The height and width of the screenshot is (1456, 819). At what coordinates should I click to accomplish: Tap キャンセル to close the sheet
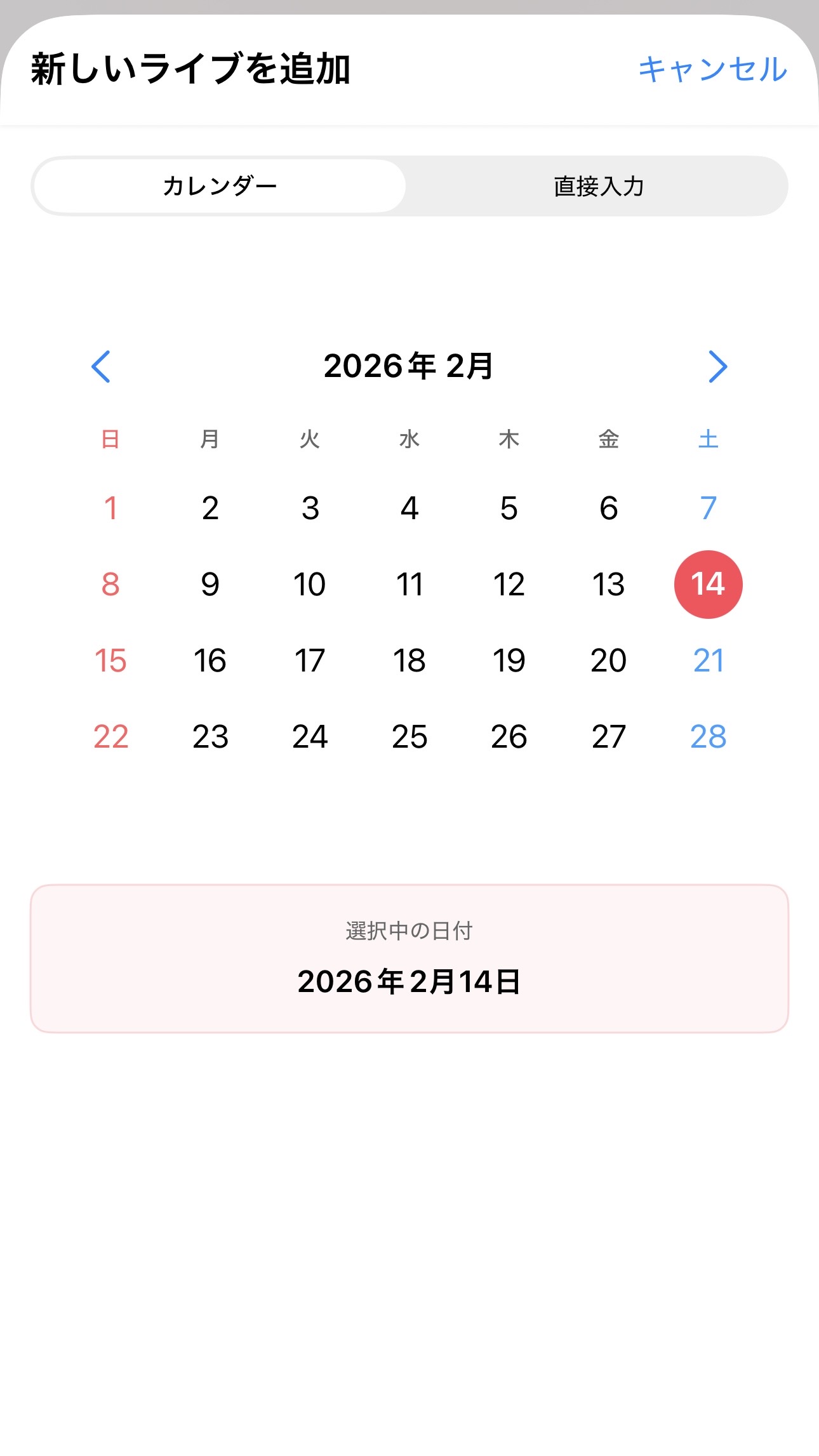tap(712, 69)
